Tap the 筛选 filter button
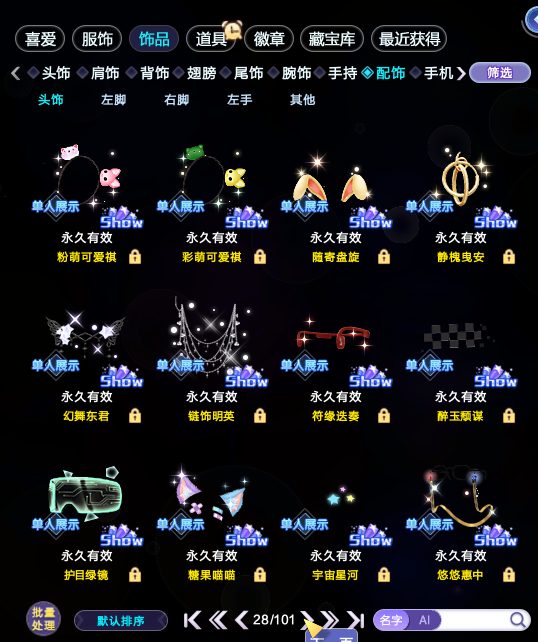The height and width of the screenshot is (642, 538). (500, 73)
